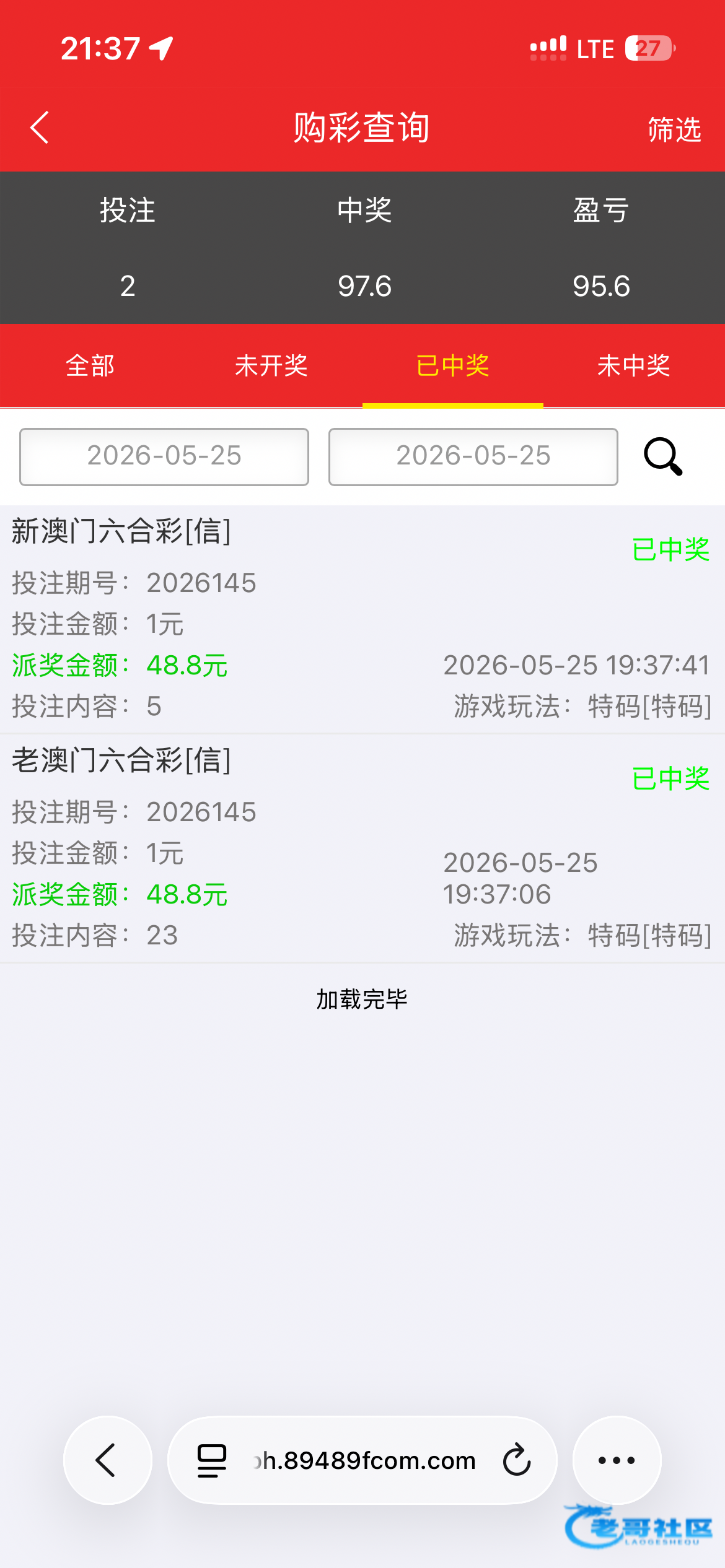Tap the magnifier search icon
The image size is (725, 1568).
663,456
